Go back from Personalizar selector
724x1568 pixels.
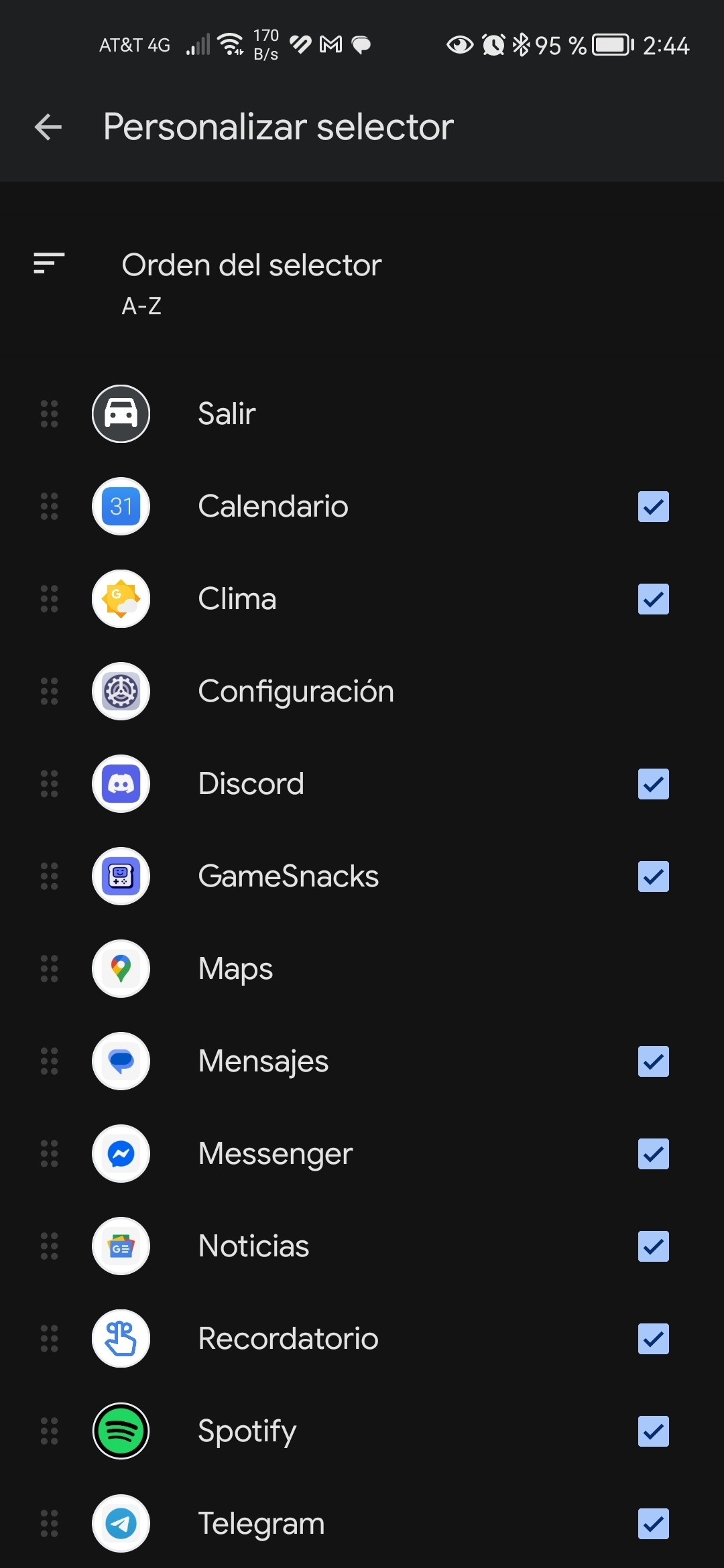coord(48,127)
